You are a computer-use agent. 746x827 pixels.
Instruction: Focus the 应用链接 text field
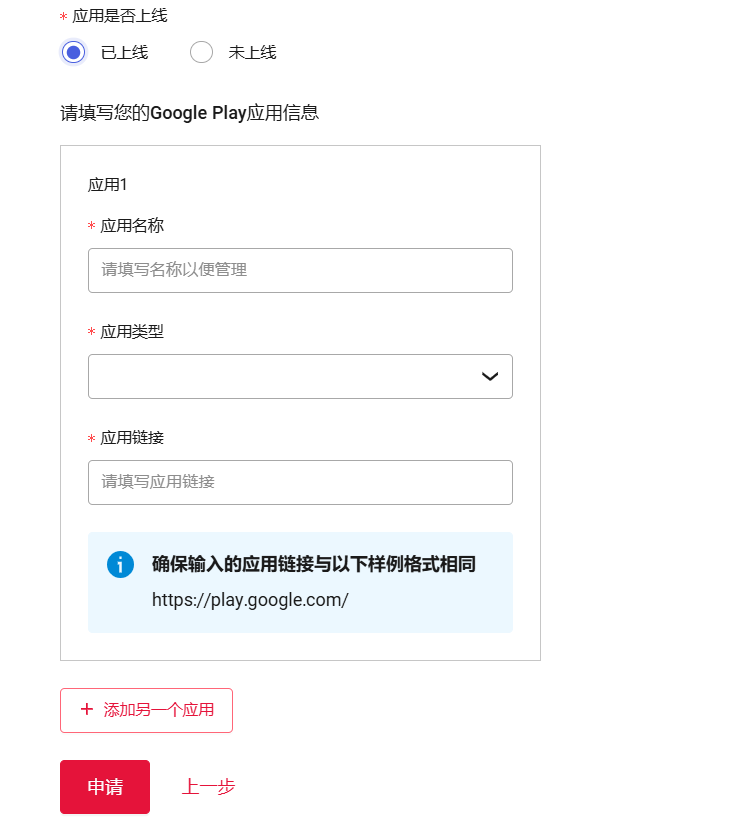[x=300, y=482]
